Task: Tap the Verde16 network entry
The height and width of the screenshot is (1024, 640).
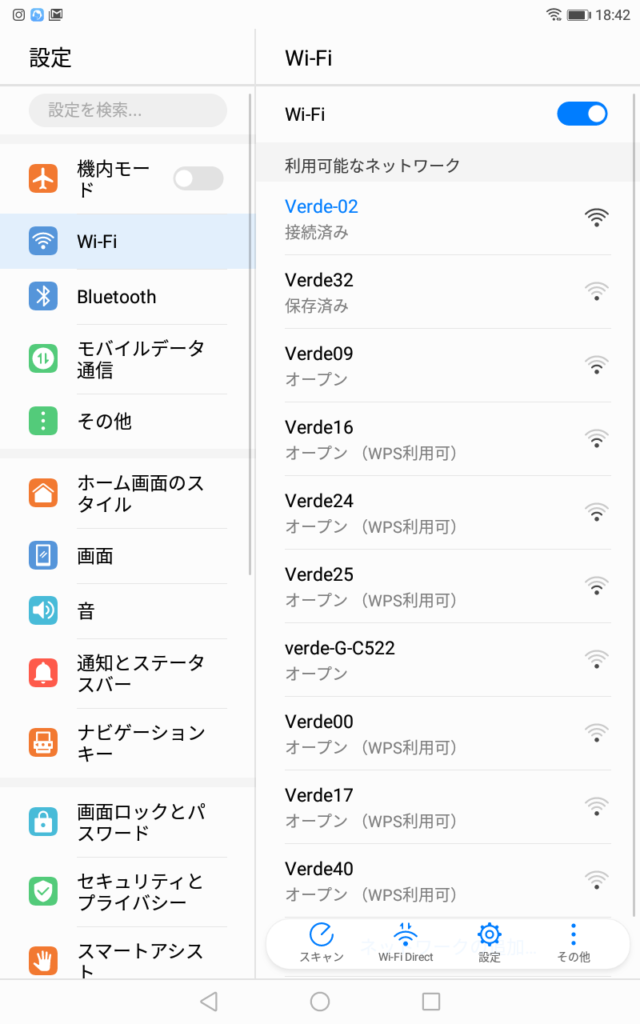Action: (x=447, y=439)
